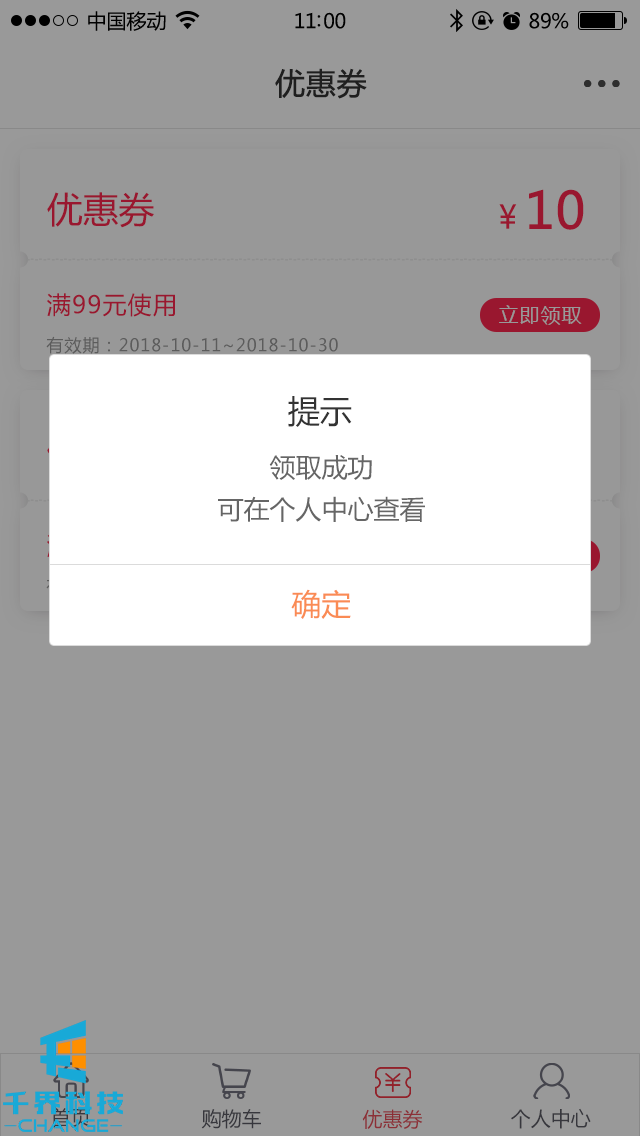Open the three-dot overflow menu

601,84
